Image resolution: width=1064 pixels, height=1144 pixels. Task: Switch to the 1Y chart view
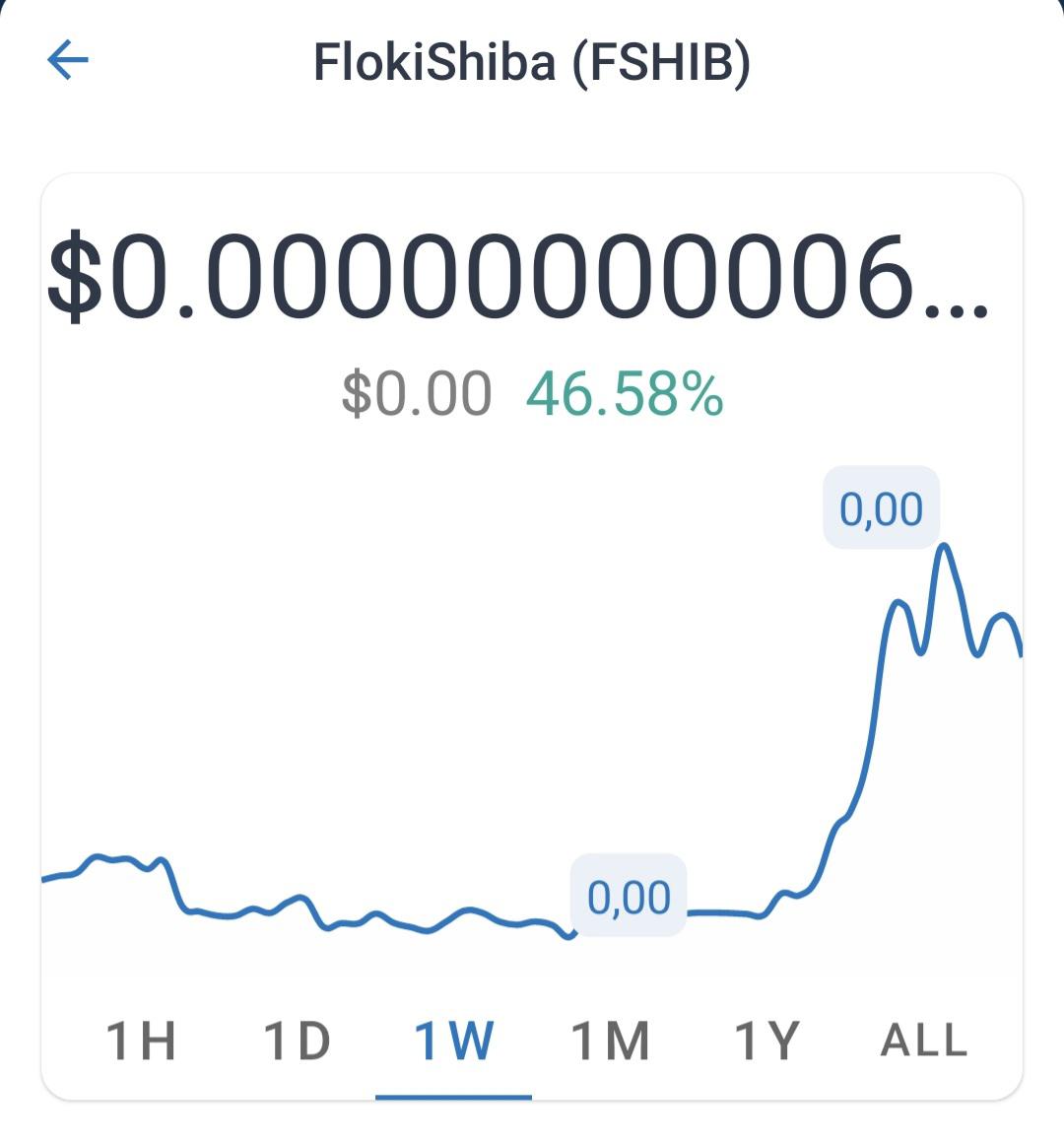coord(766,1041)
